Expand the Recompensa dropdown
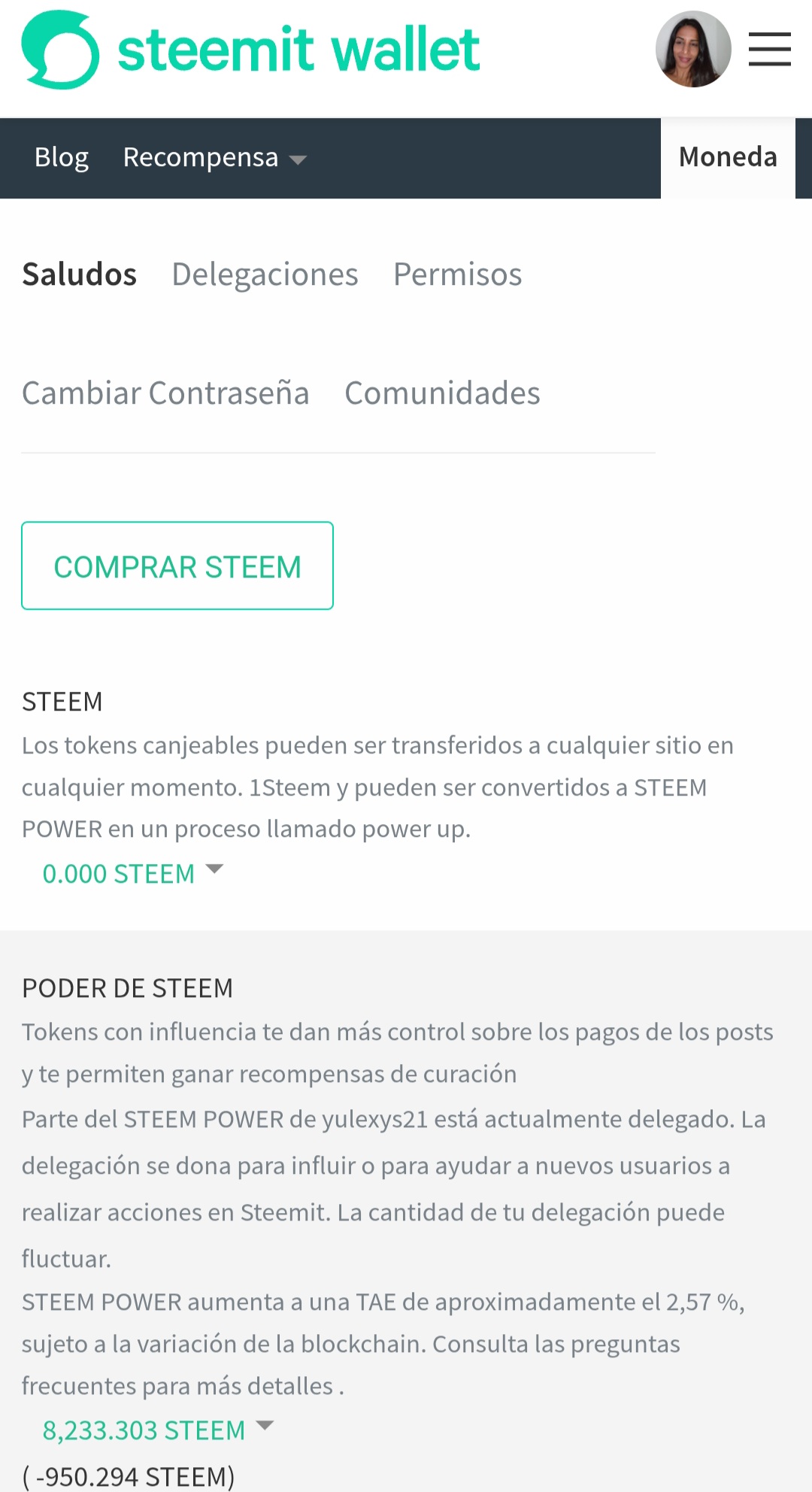This screenshot has height=1492, width=812. [214, 157]
